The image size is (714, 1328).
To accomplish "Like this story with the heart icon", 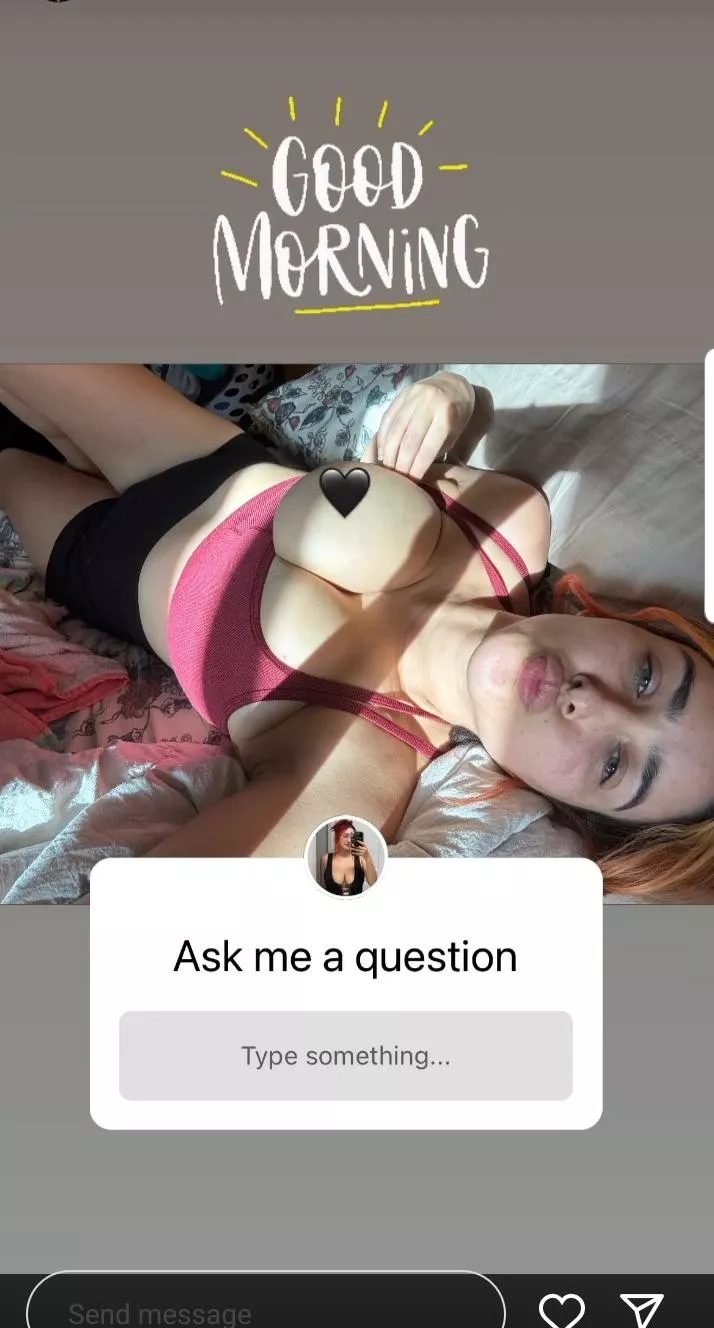I will pyautogui.click(x=561, y=1309).
